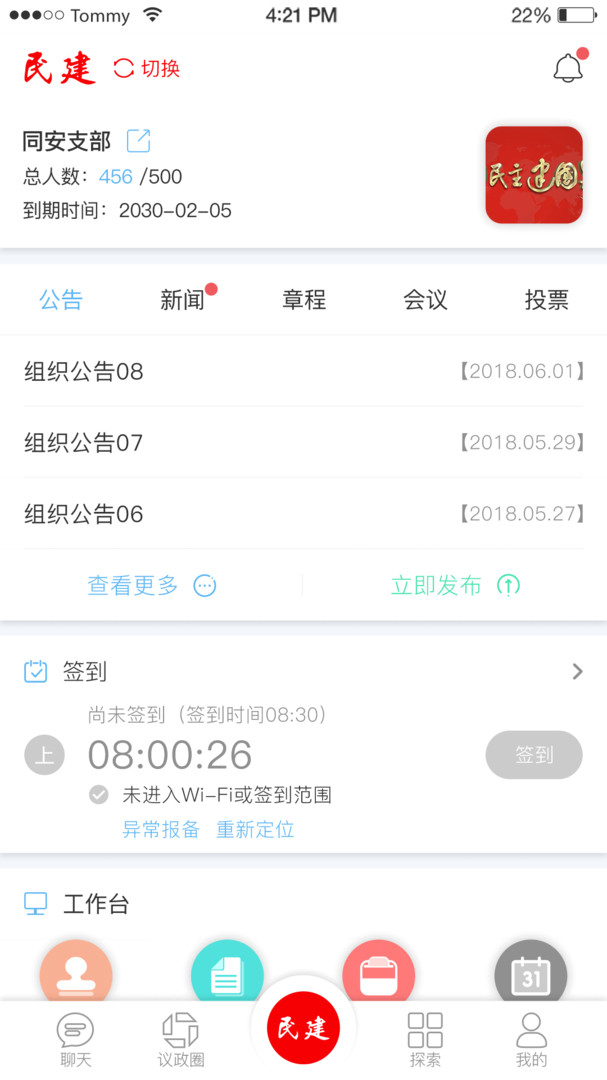Go to the 聊天 tab
The width and height of the screenshot is (607, 1080).
pos(75,1040)
